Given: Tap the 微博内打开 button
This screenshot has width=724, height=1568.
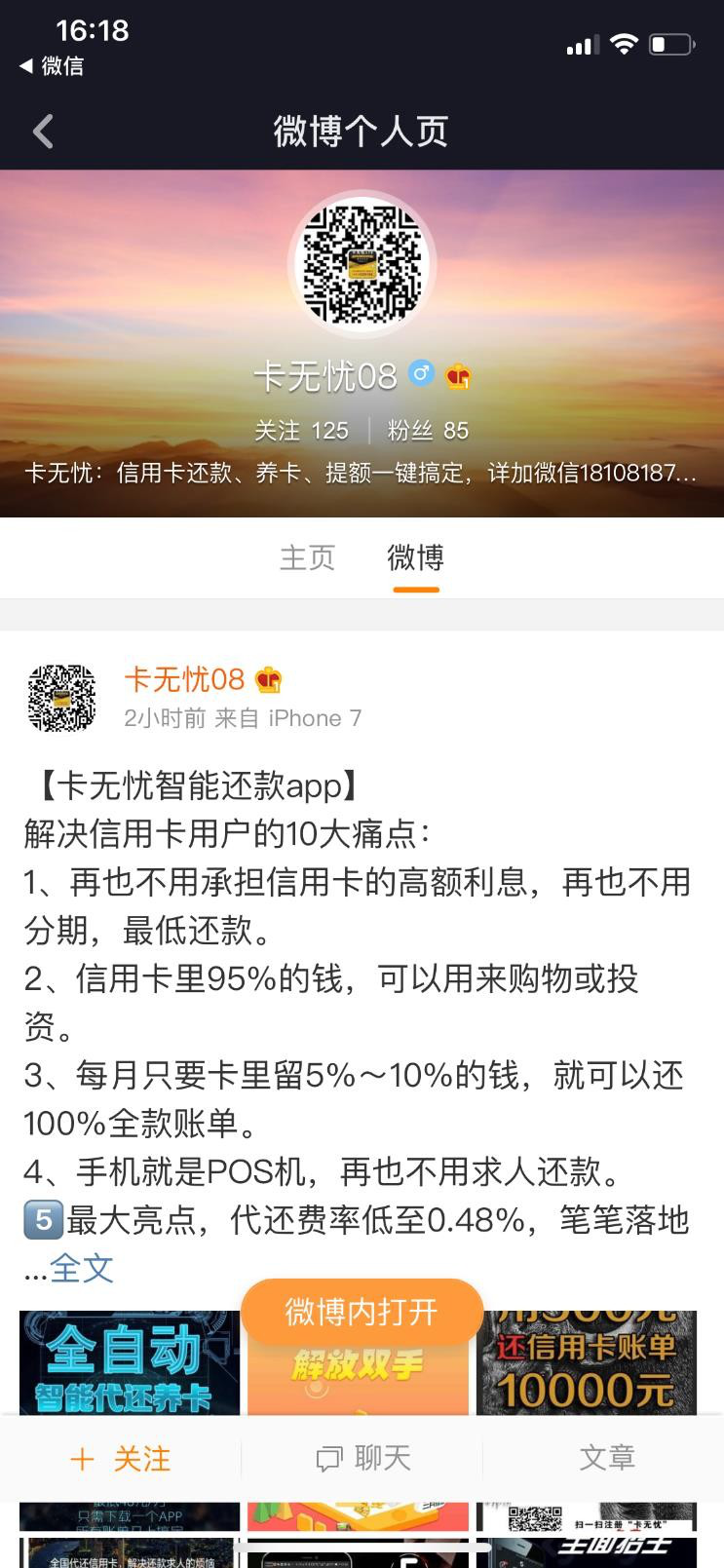Looking at the screenshot, I should coord(362,1312).
